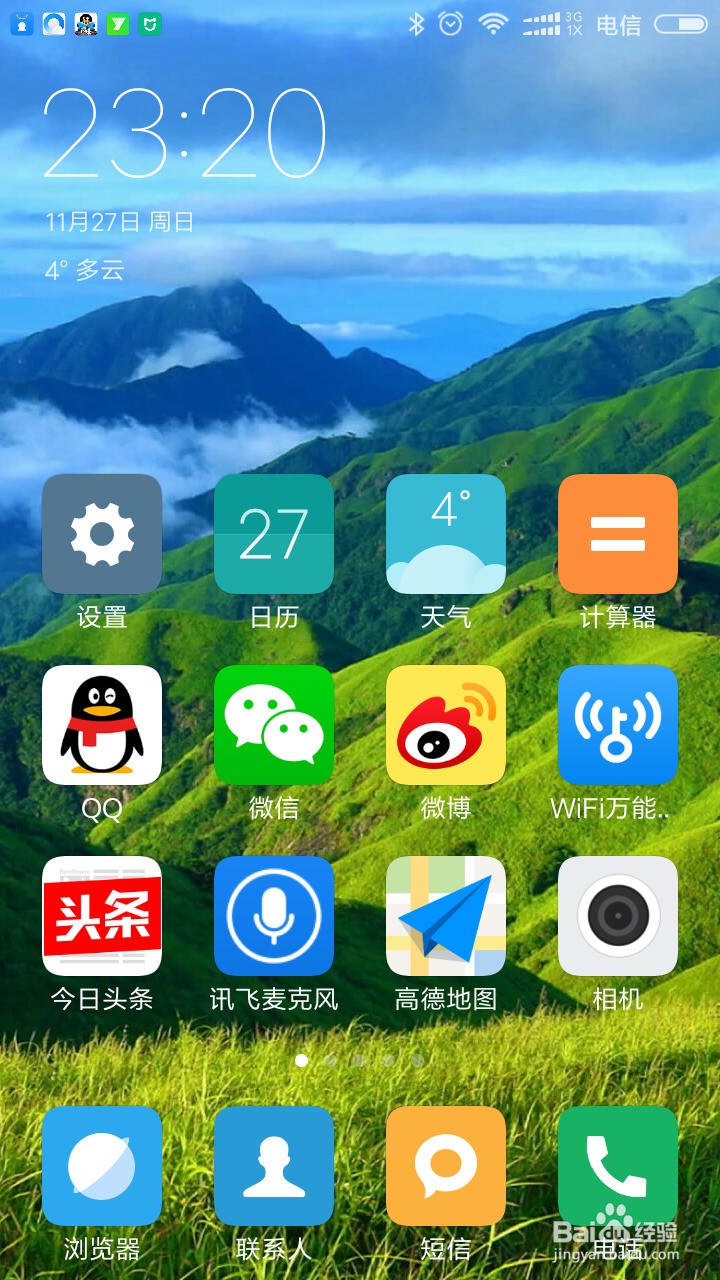Open the 日历 calendar app
720x1280 pixels.
click(x=274, y=534)
